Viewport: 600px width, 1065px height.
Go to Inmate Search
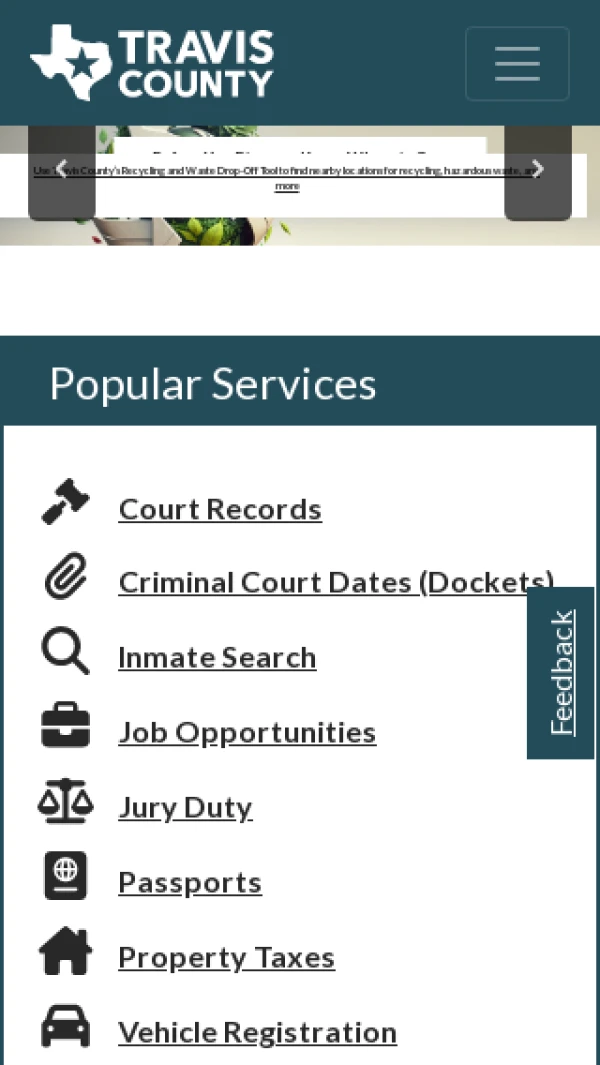click(217, 657)
